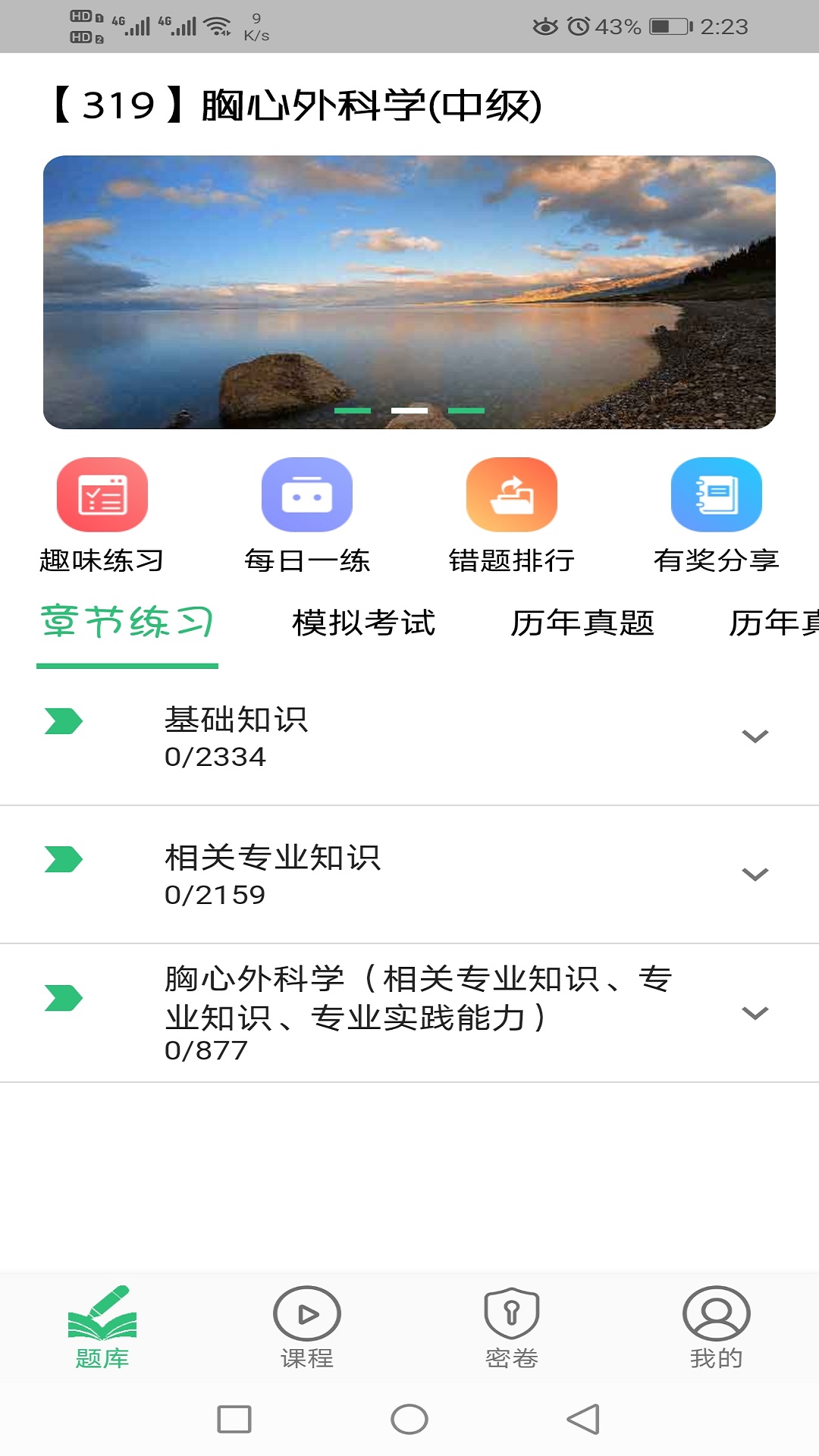This screenshot has width=819, height=1456.
Task: Click the second carousel indicator dot
Action: pyautogui.click(x=409, y=410)
